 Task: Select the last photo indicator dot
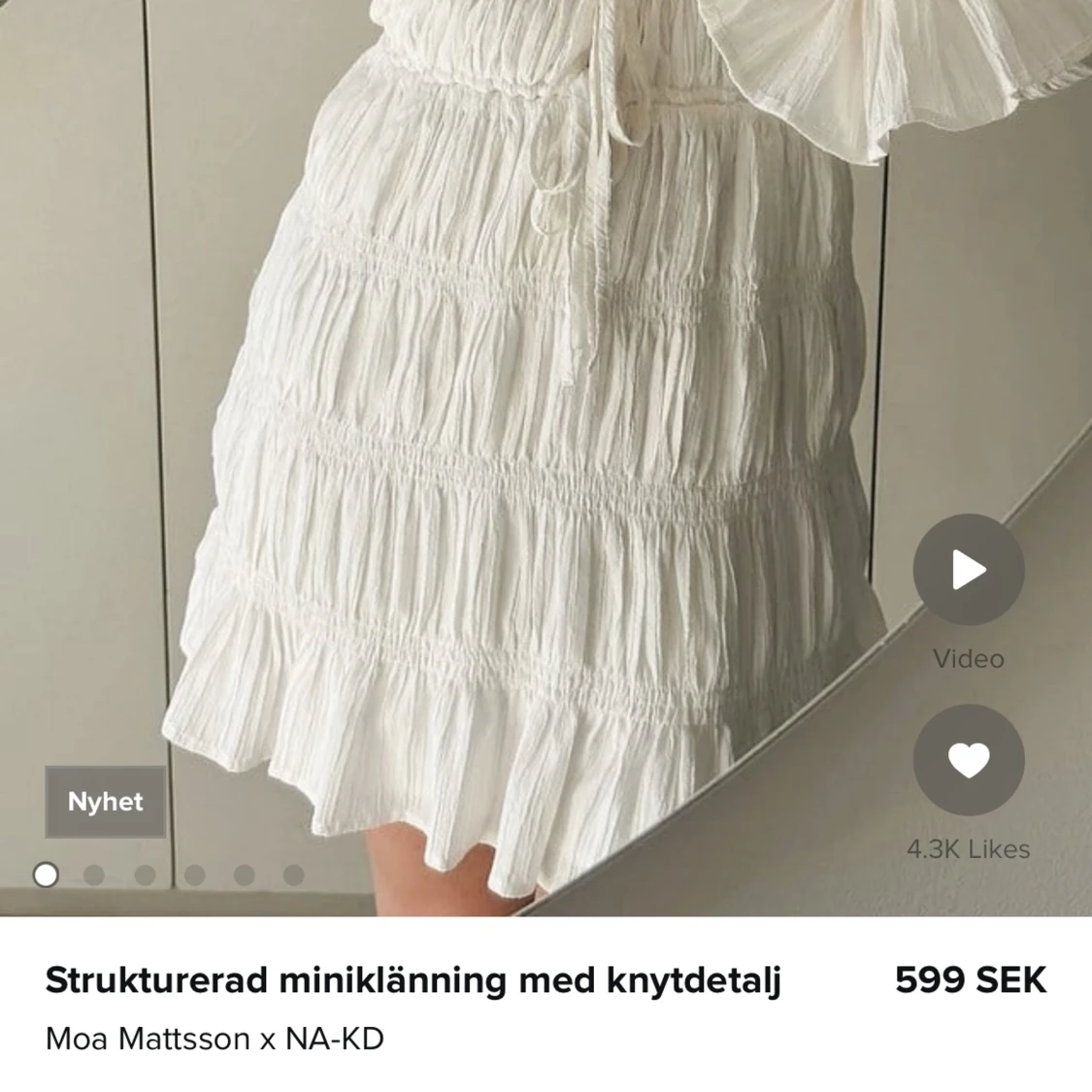pyautogui.click(x=293, y=876)
